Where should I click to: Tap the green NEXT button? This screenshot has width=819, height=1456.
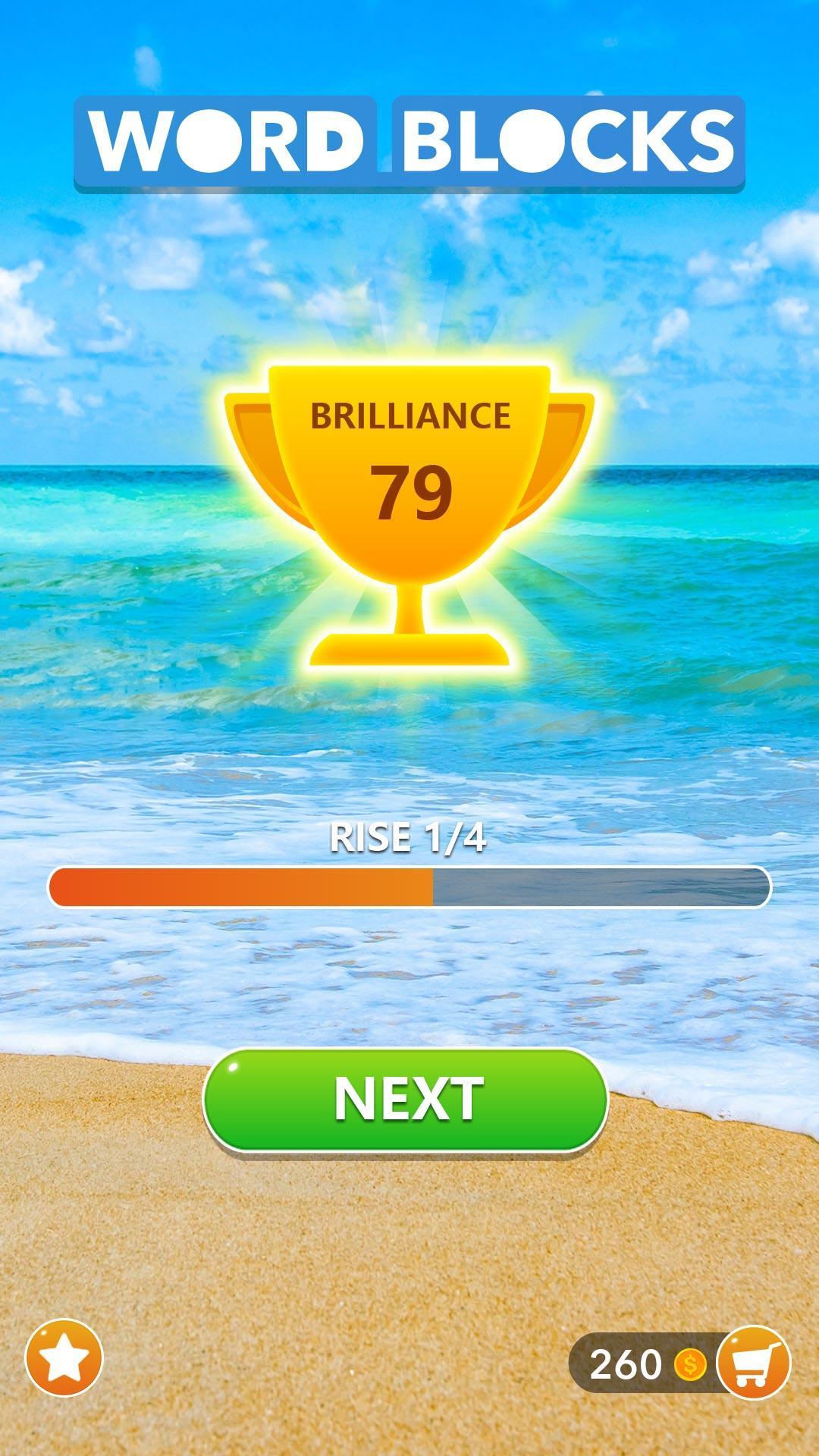(406, 1099)
